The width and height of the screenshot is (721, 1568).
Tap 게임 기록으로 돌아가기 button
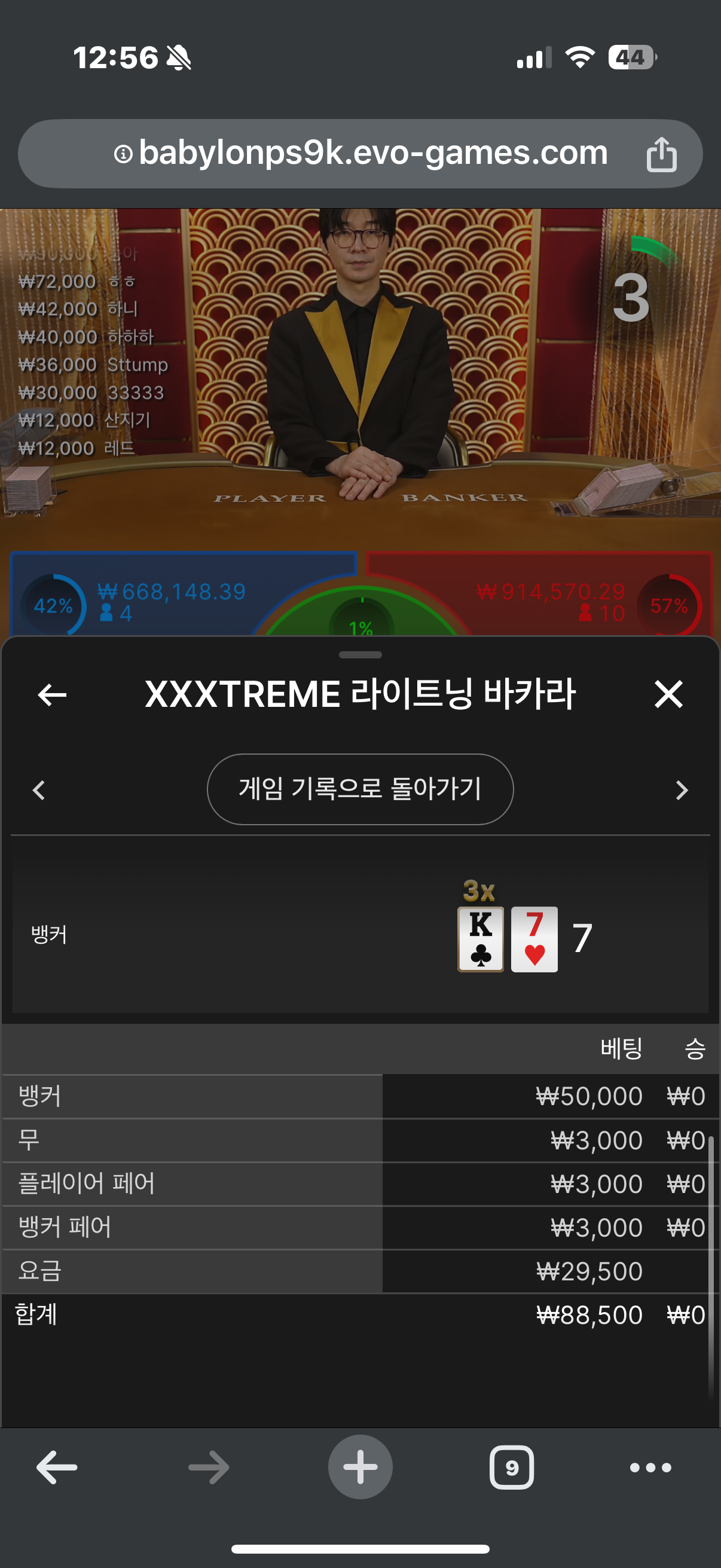pos(360,789)
